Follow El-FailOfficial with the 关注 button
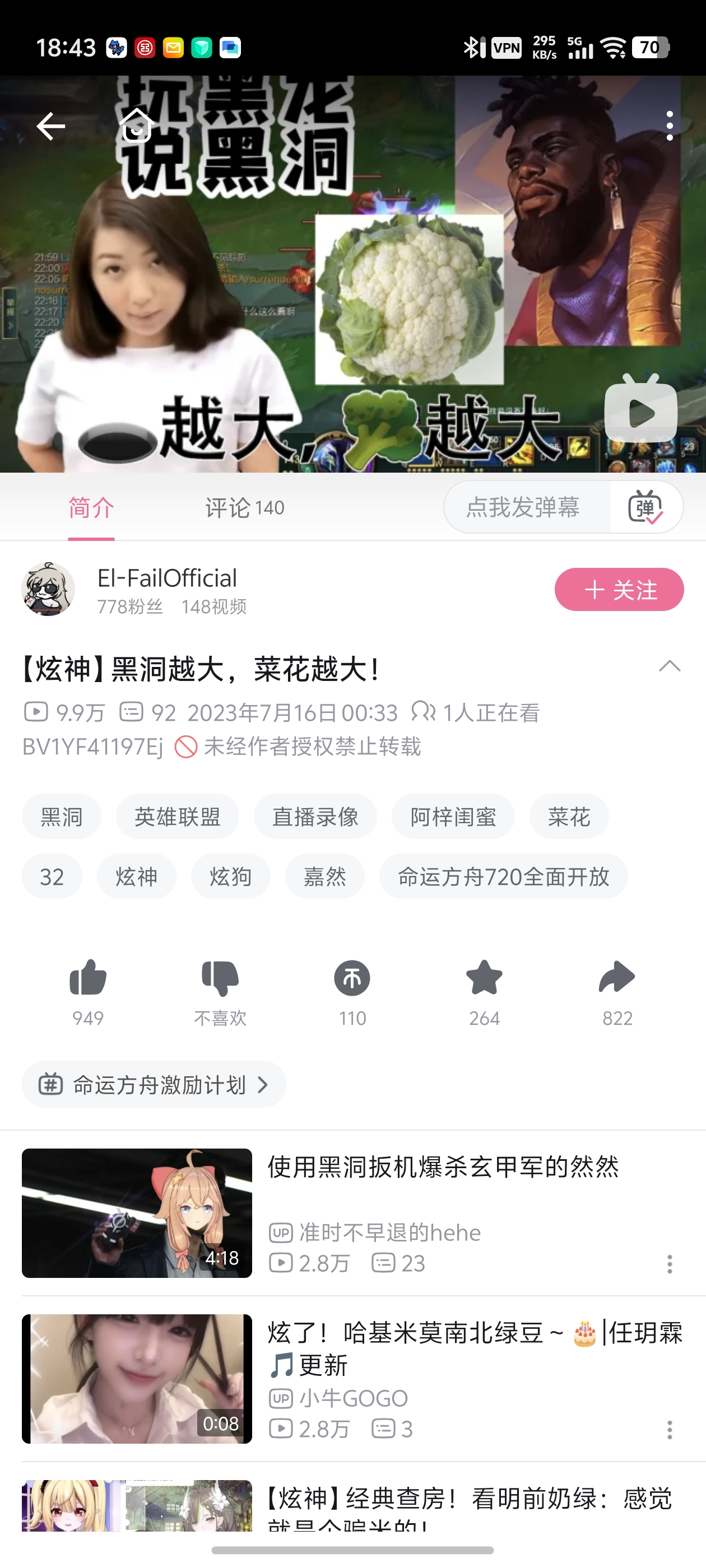This screenshot has width=706, height=1568. [x=618, y=589]
